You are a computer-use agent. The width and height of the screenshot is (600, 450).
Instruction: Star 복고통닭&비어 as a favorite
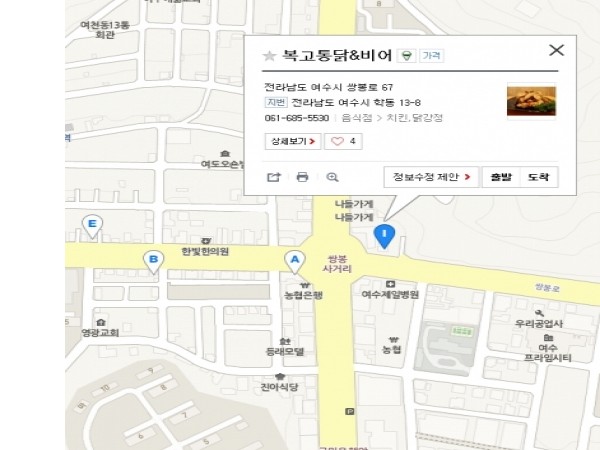point(268,56)
